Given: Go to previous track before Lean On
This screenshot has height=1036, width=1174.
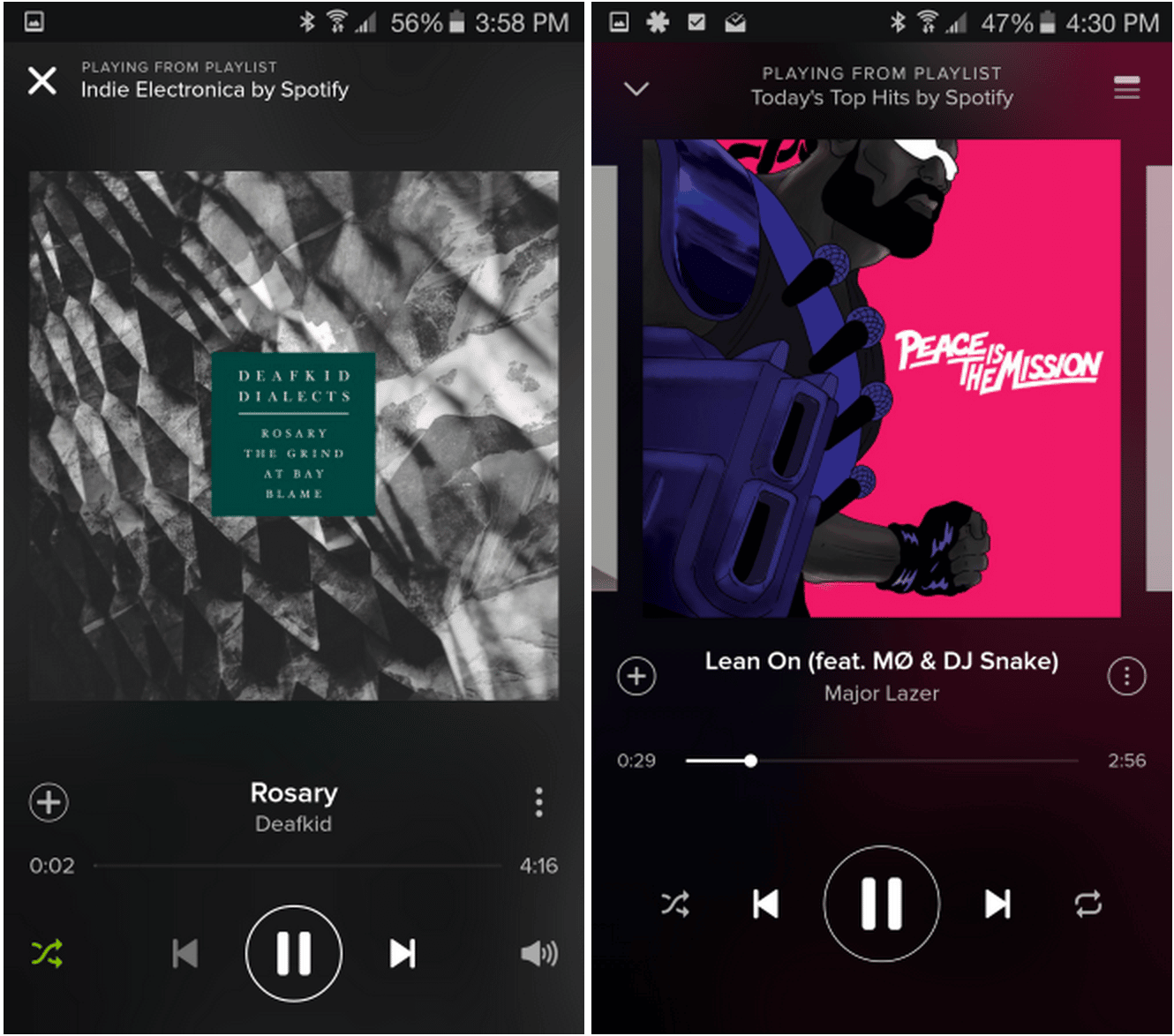Looking at the screenshot, I should pos(765,904).
